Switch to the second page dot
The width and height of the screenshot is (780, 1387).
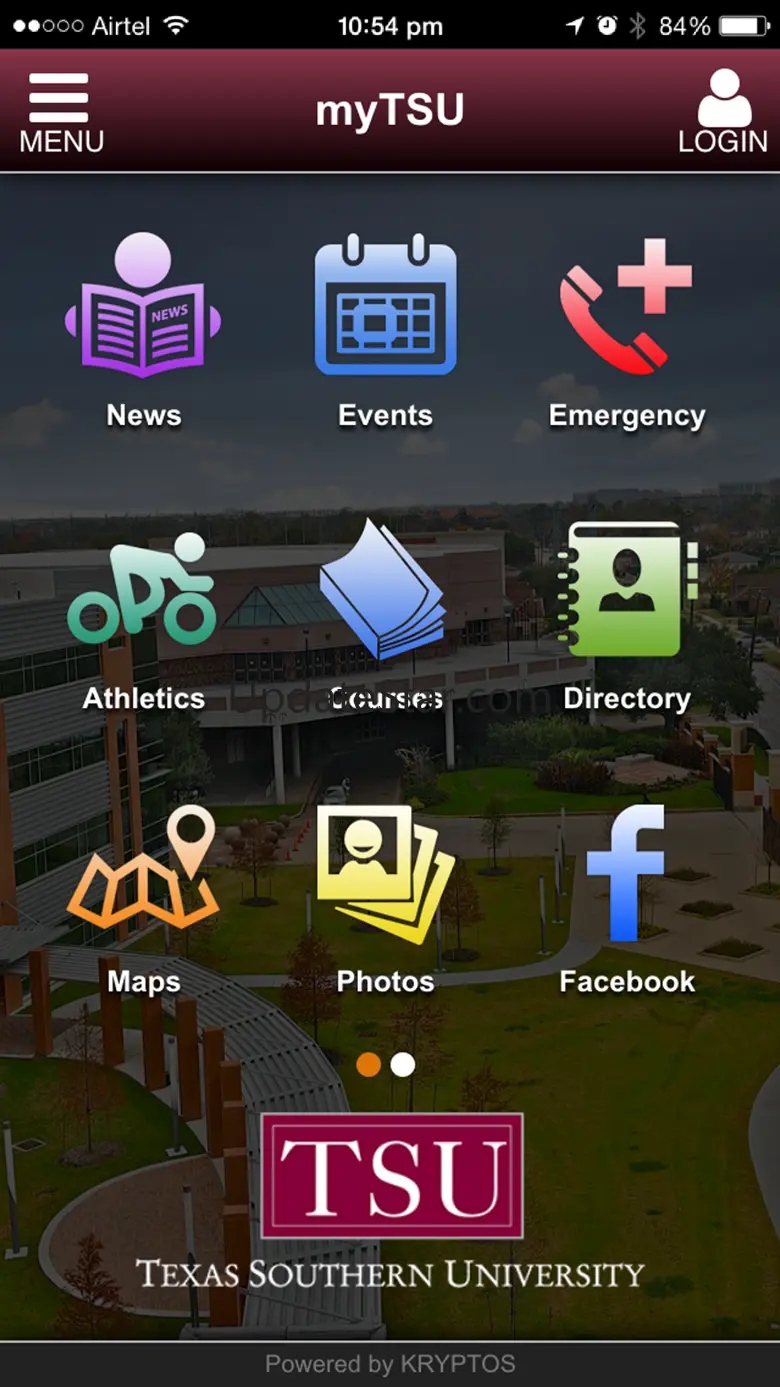[x=403, y=1064]
